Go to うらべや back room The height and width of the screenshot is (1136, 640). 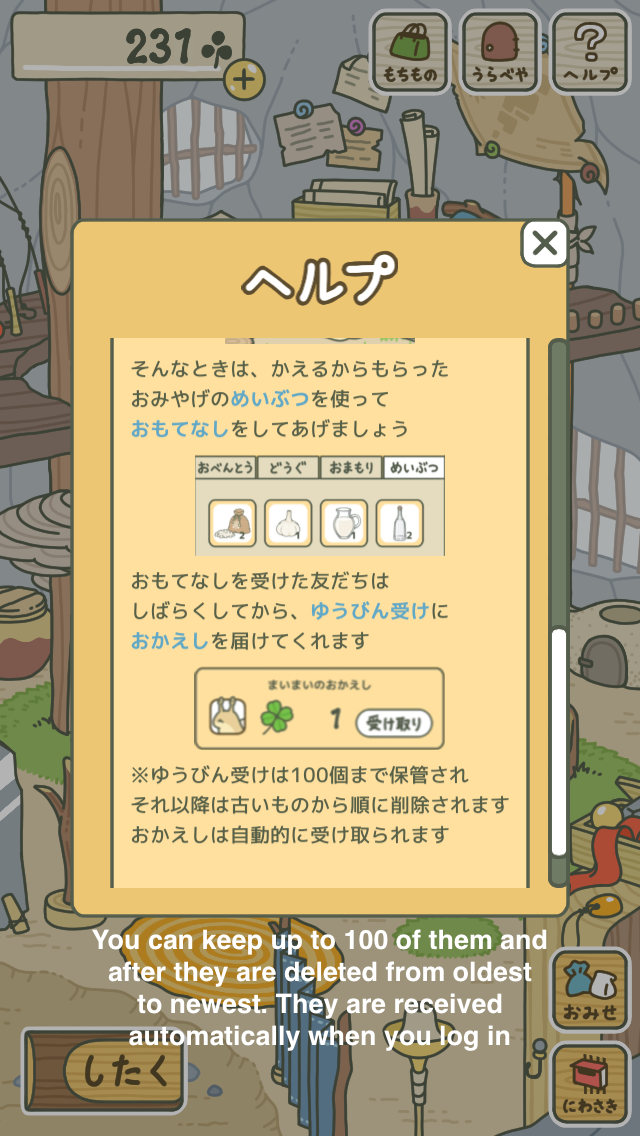pos(500,51)
